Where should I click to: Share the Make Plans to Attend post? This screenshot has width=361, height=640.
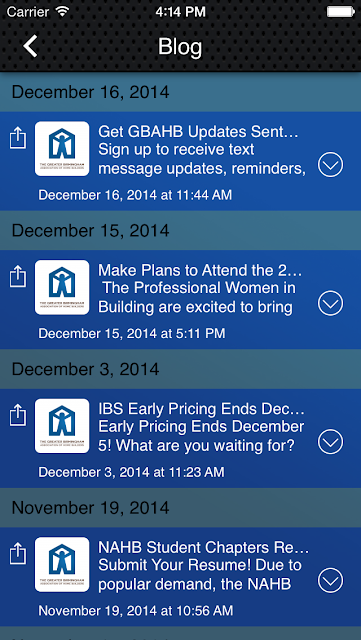coord(18,276)
